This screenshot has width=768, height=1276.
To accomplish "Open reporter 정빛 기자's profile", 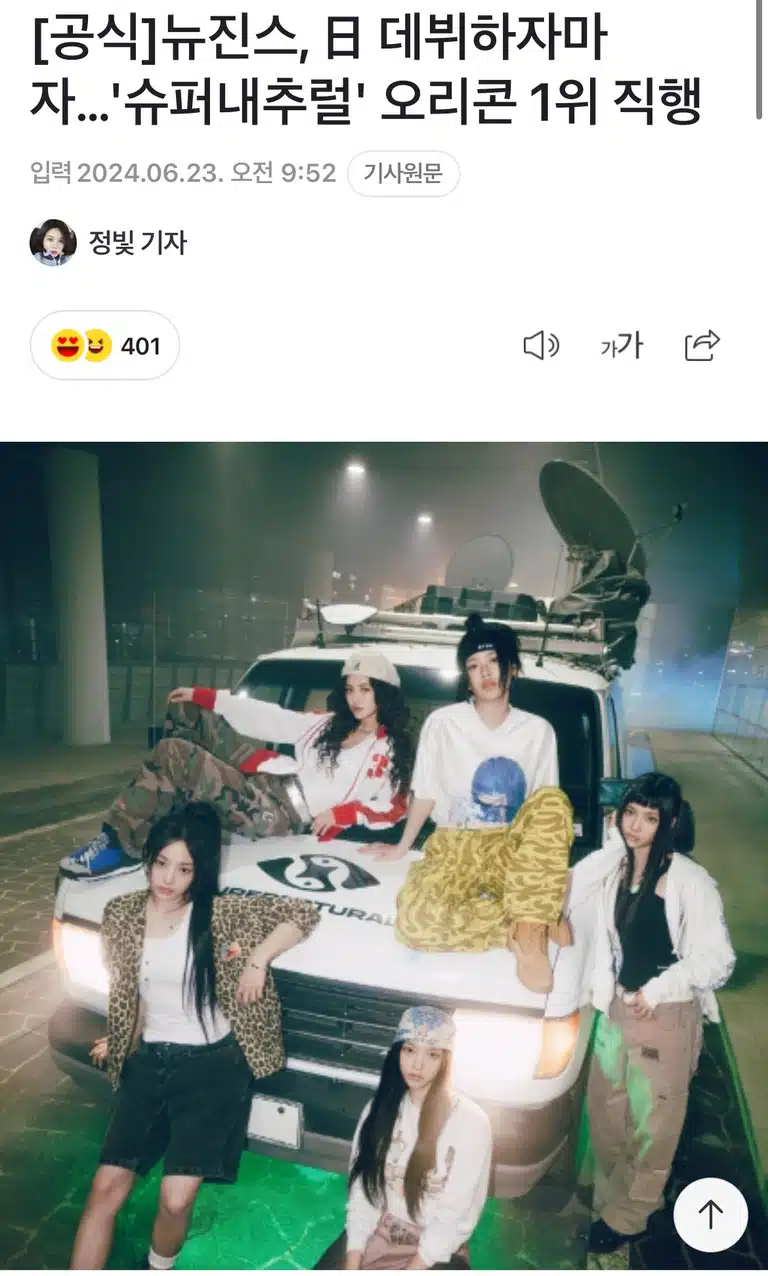I will click(109, 243).
